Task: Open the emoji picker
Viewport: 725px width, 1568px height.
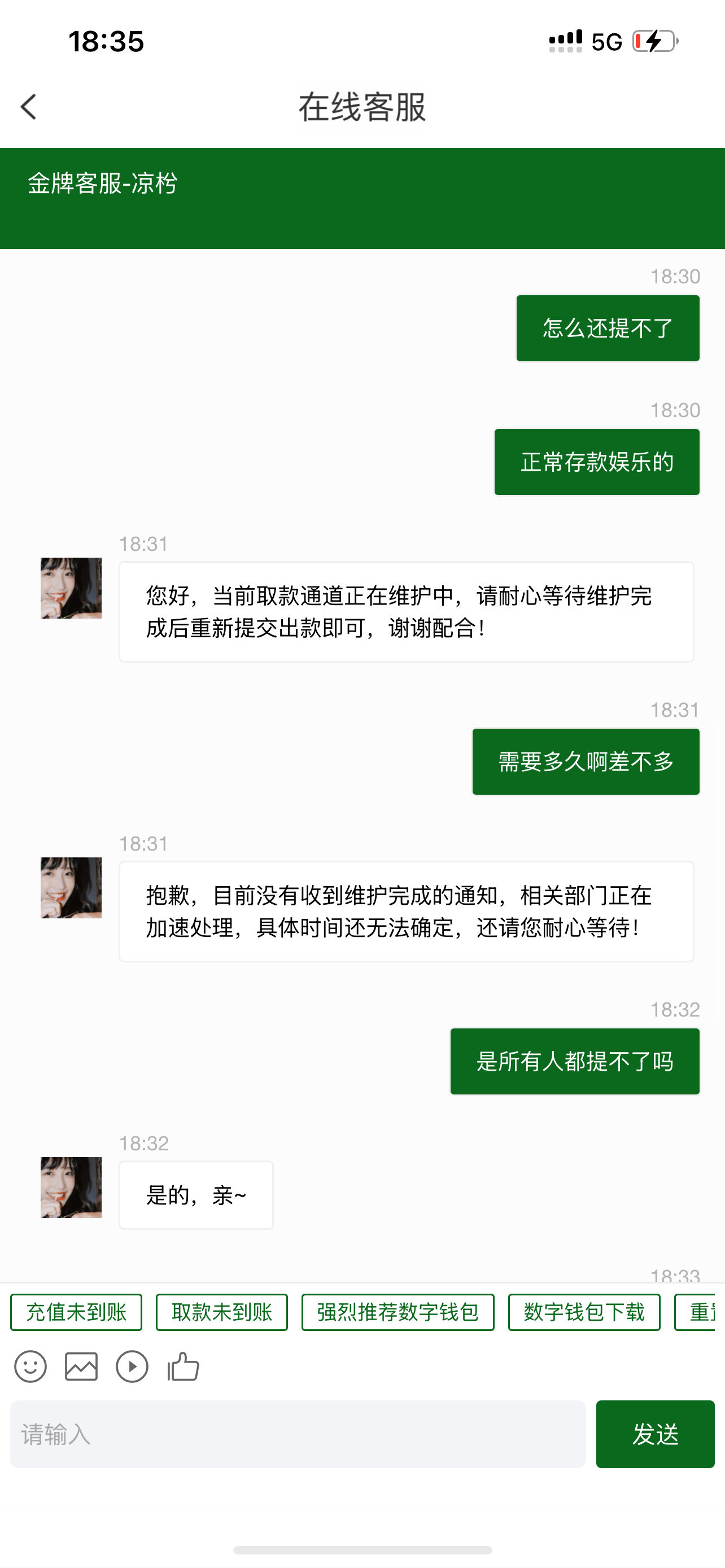Action: point(30,1366)
